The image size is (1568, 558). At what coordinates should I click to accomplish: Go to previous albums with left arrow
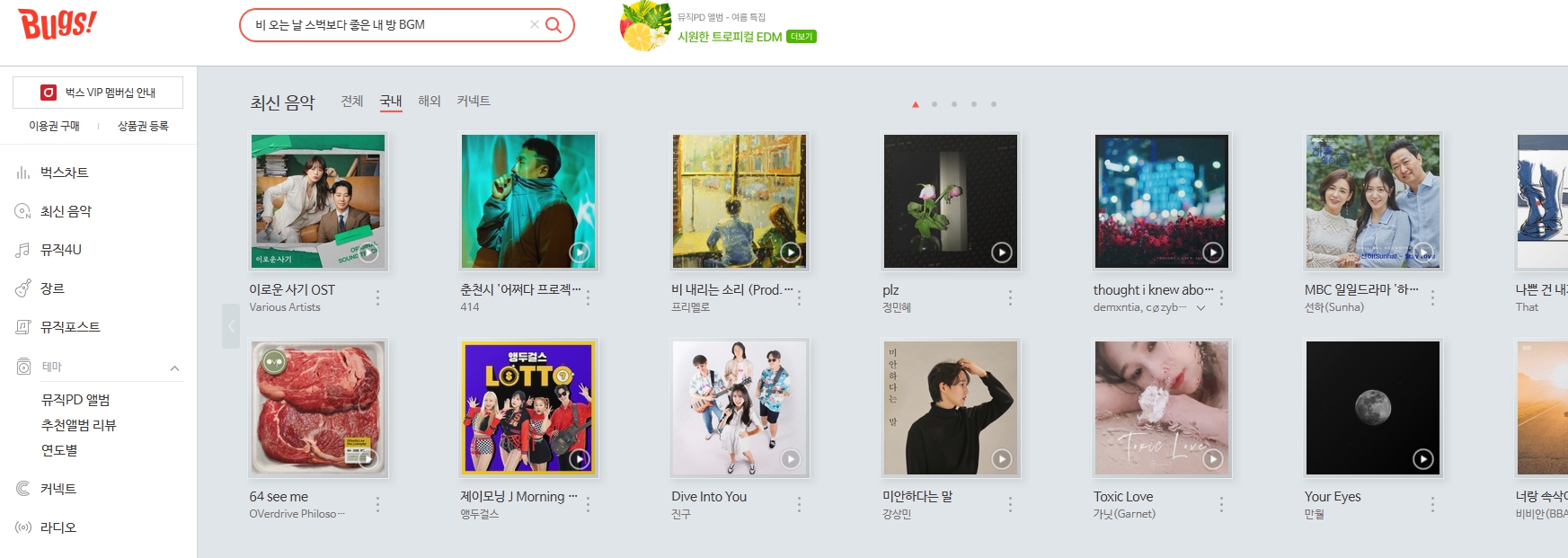pos(231,326)
